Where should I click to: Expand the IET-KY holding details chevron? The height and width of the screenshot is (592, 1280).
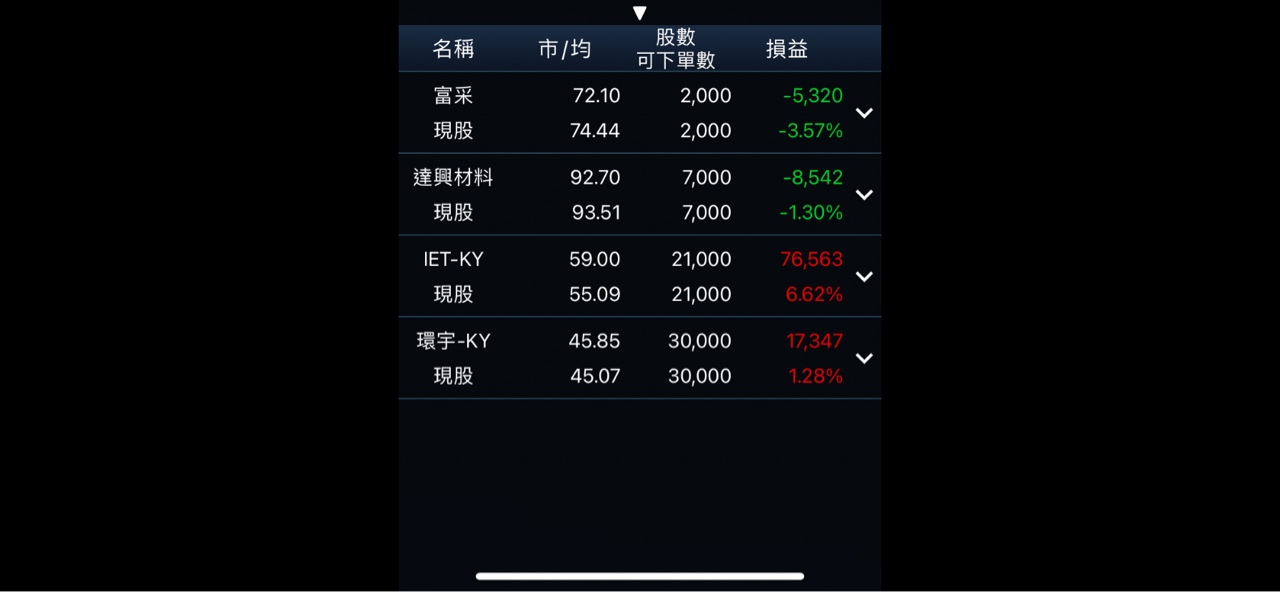point(864,277)
